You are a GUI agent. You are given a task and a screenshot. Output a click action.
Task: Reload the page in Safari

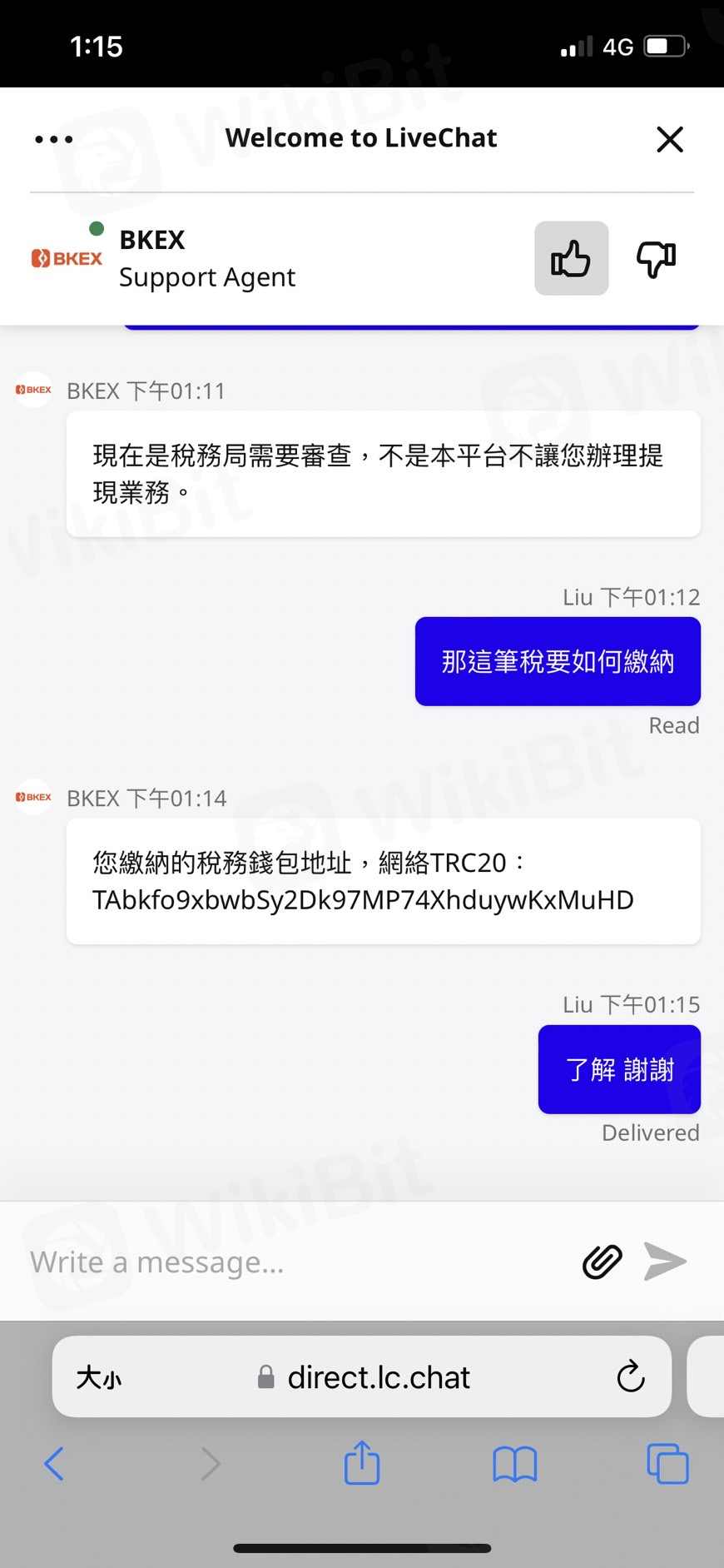[x=631, y=1377]
